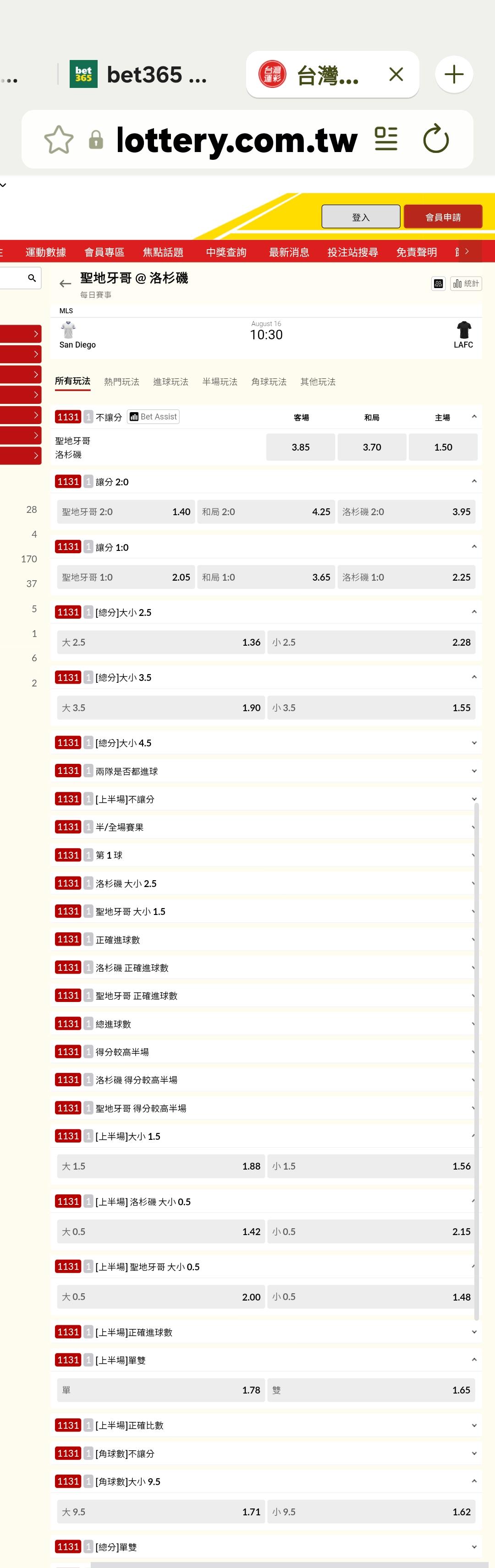Switch to the 角球玩法 tab

tap(269, 381)
